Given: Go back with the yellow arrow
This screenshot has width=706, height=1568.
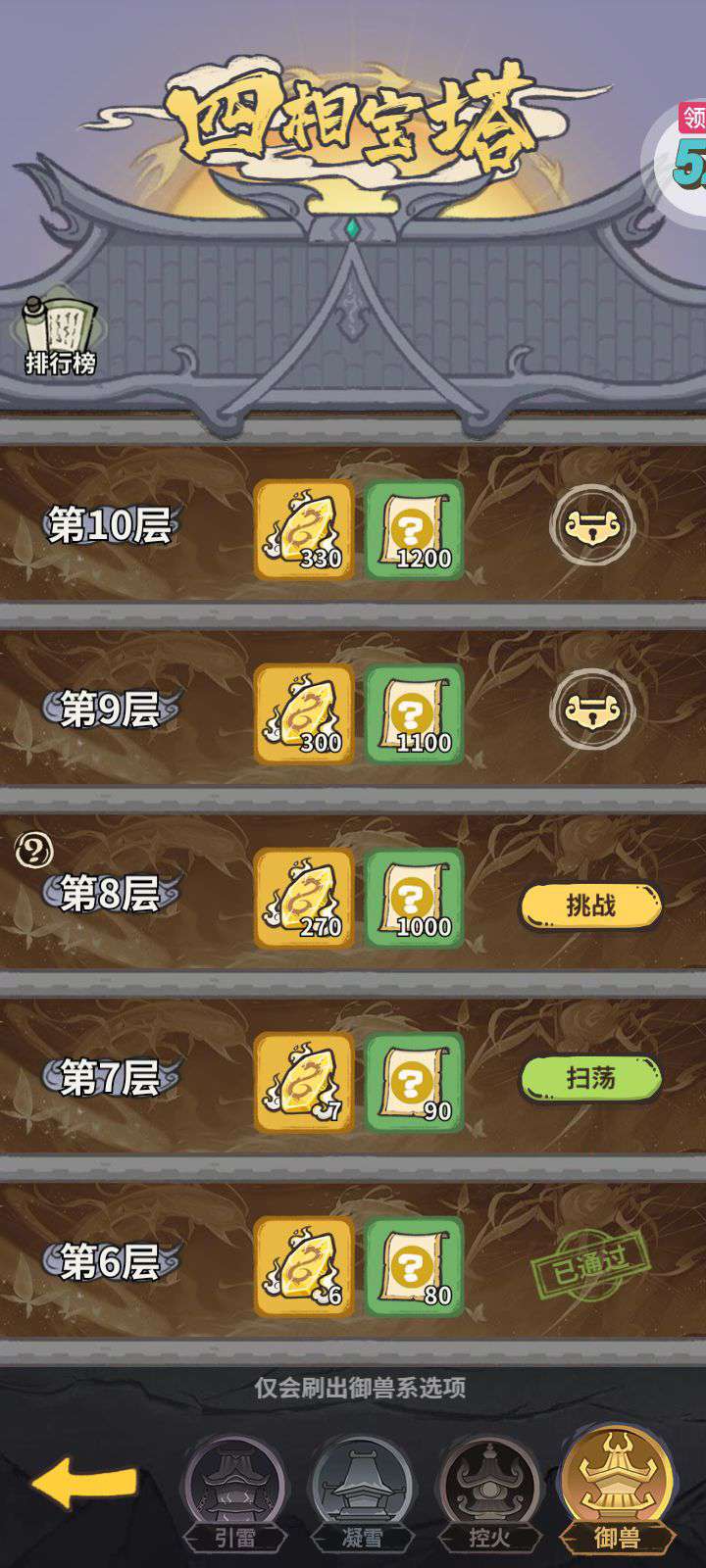Looking at the screenshot, I should point(84,1482).
